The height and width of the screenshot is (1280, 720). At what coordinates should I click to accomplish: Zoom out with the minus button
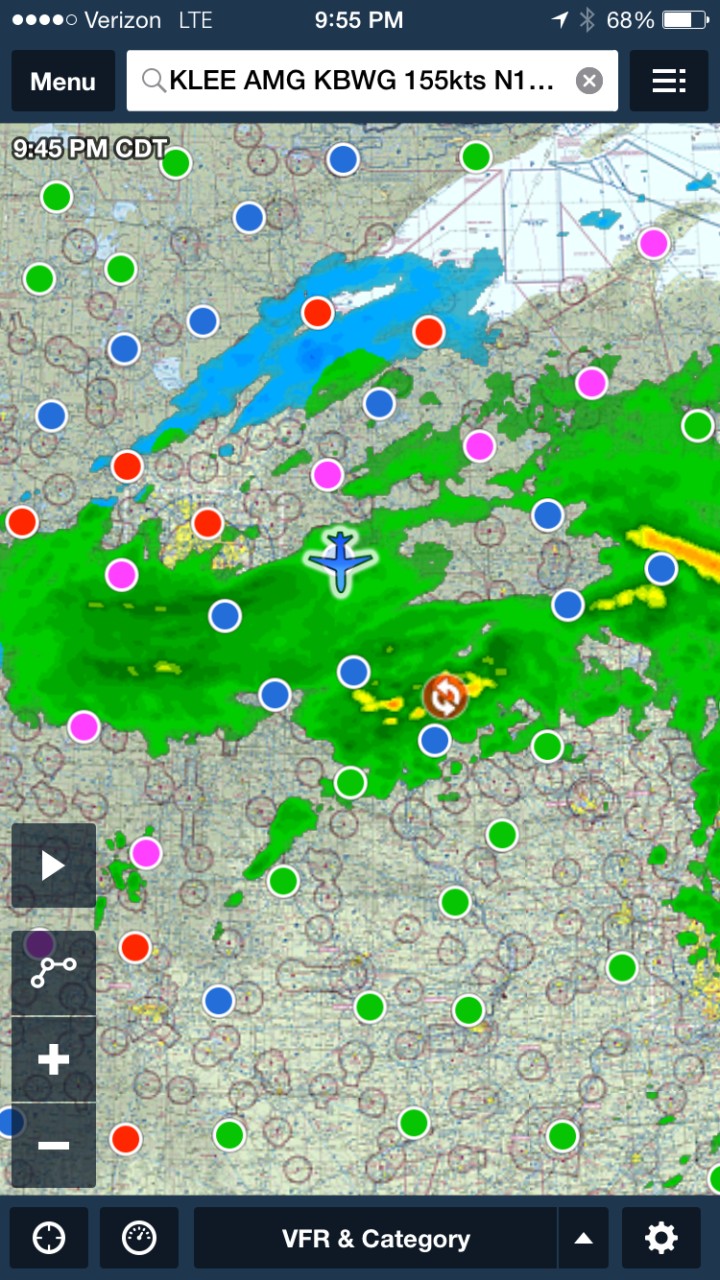(x=54, y=1145)
